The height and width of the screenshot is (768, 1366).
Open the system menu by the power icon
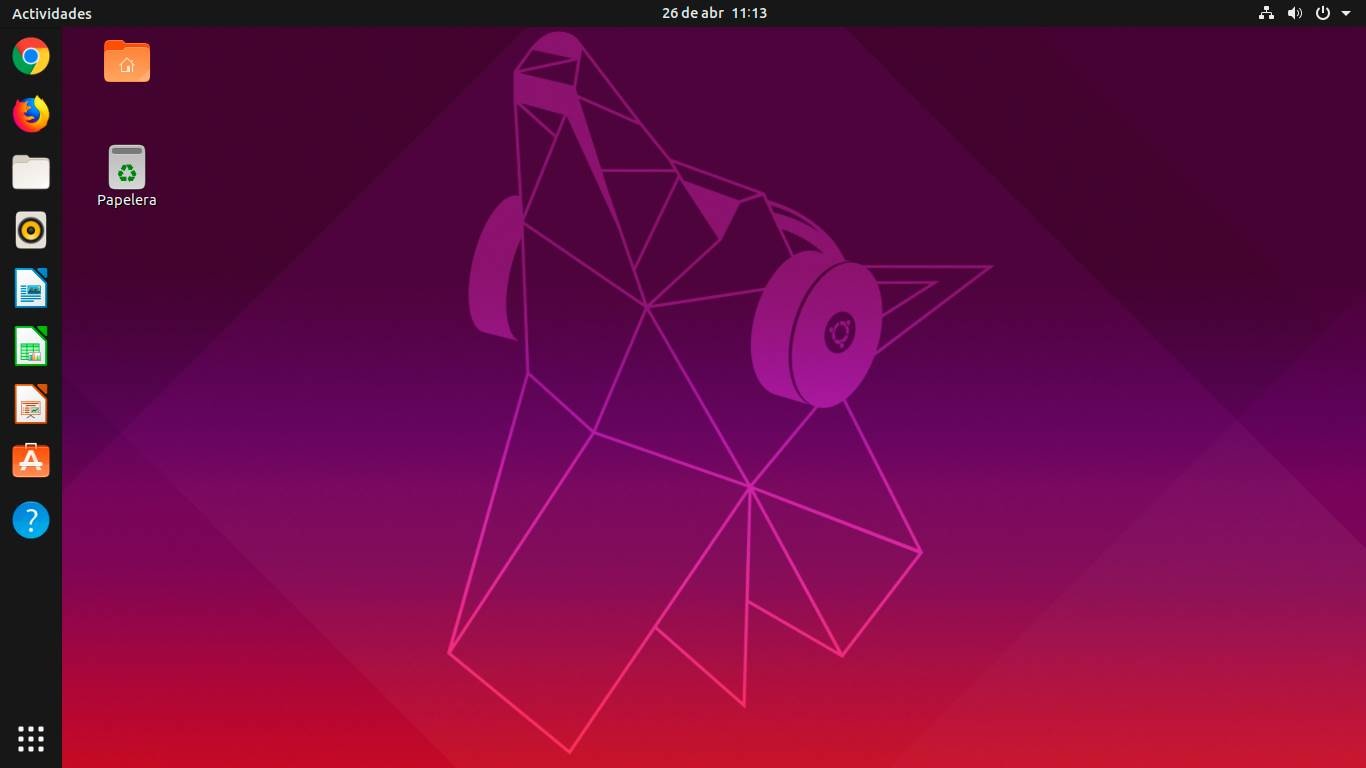[x=1323, y=13]
